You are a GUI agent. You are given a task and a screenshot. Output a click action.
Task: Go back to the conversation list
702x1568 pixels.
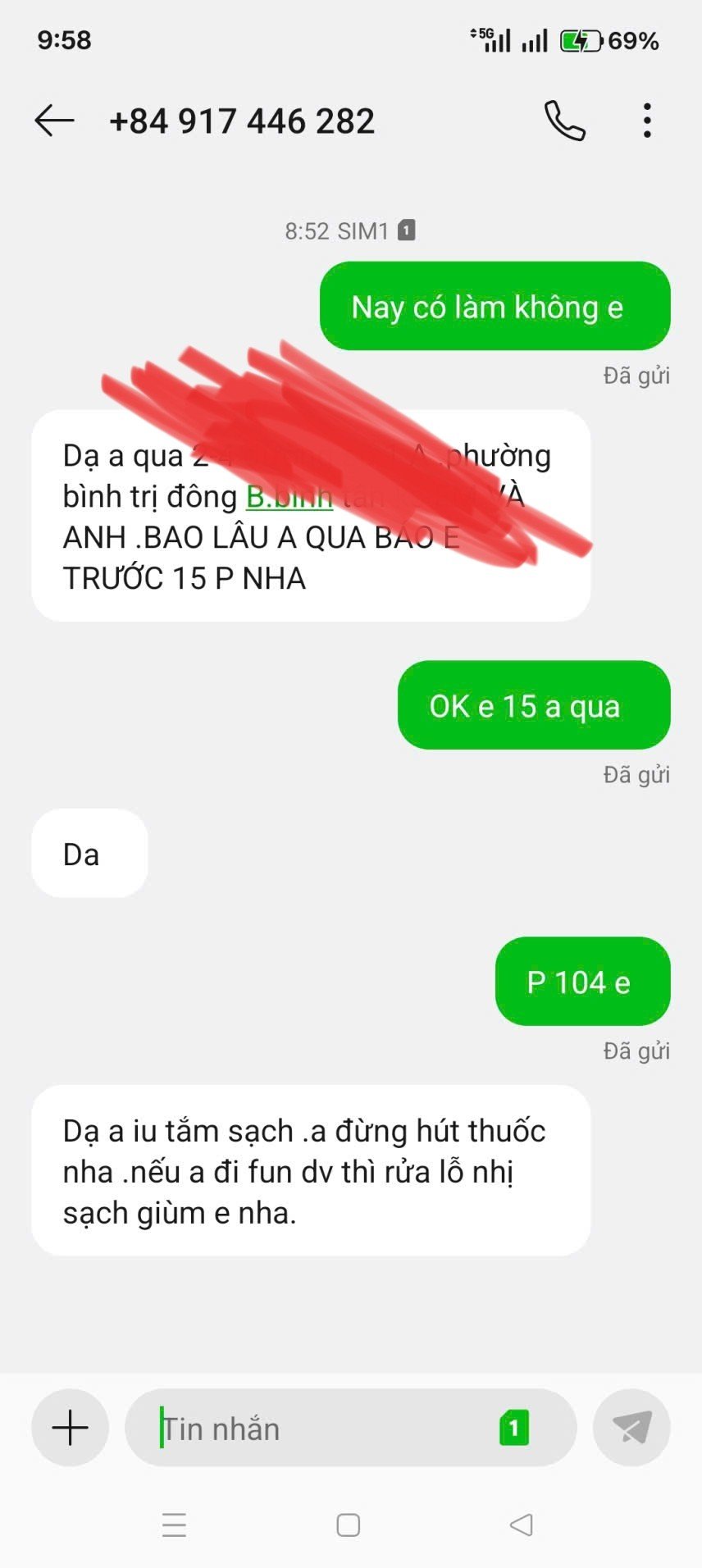tap(55, 121)
